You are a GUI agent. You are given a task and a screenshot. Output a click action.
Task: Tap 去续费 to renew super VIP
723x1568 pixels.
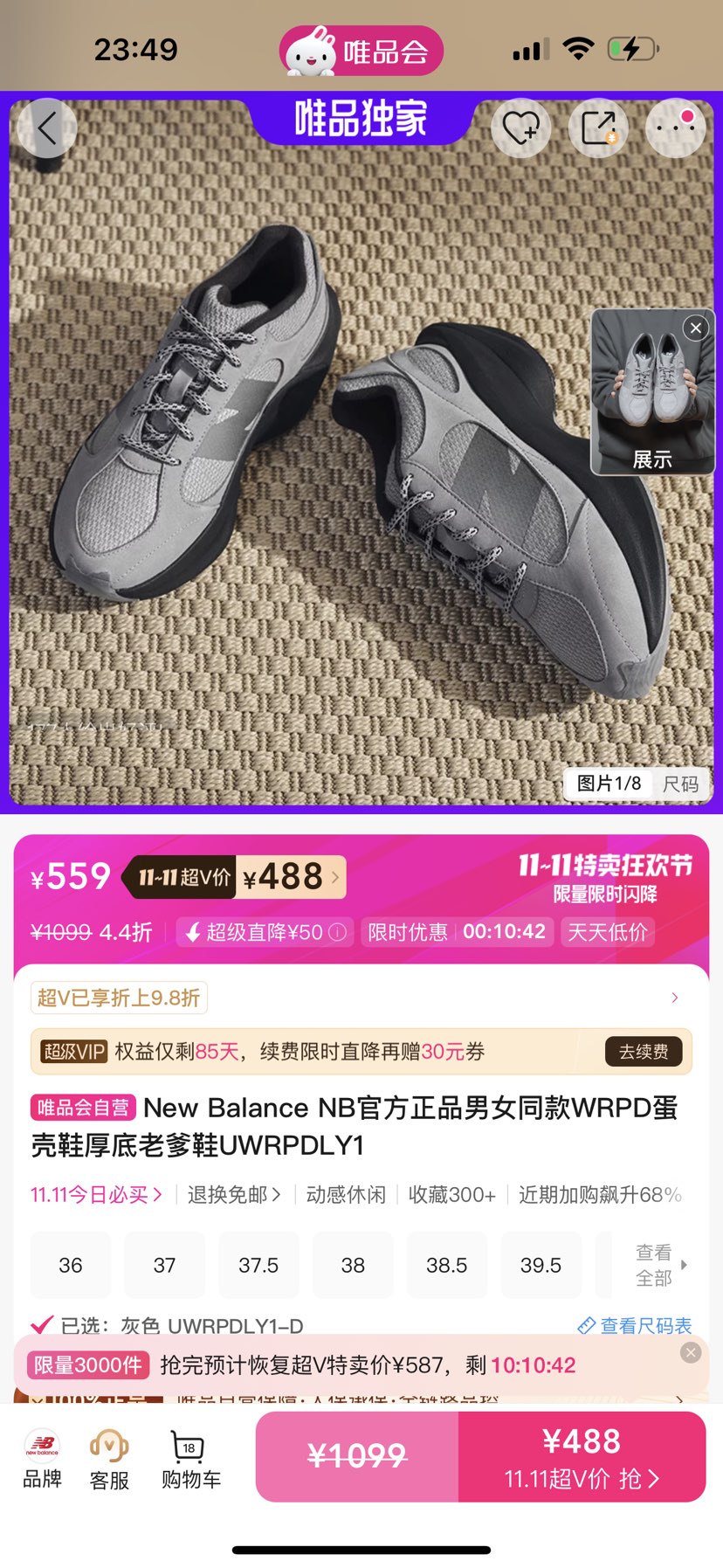pyautogui.click(x=644, y=1052)
